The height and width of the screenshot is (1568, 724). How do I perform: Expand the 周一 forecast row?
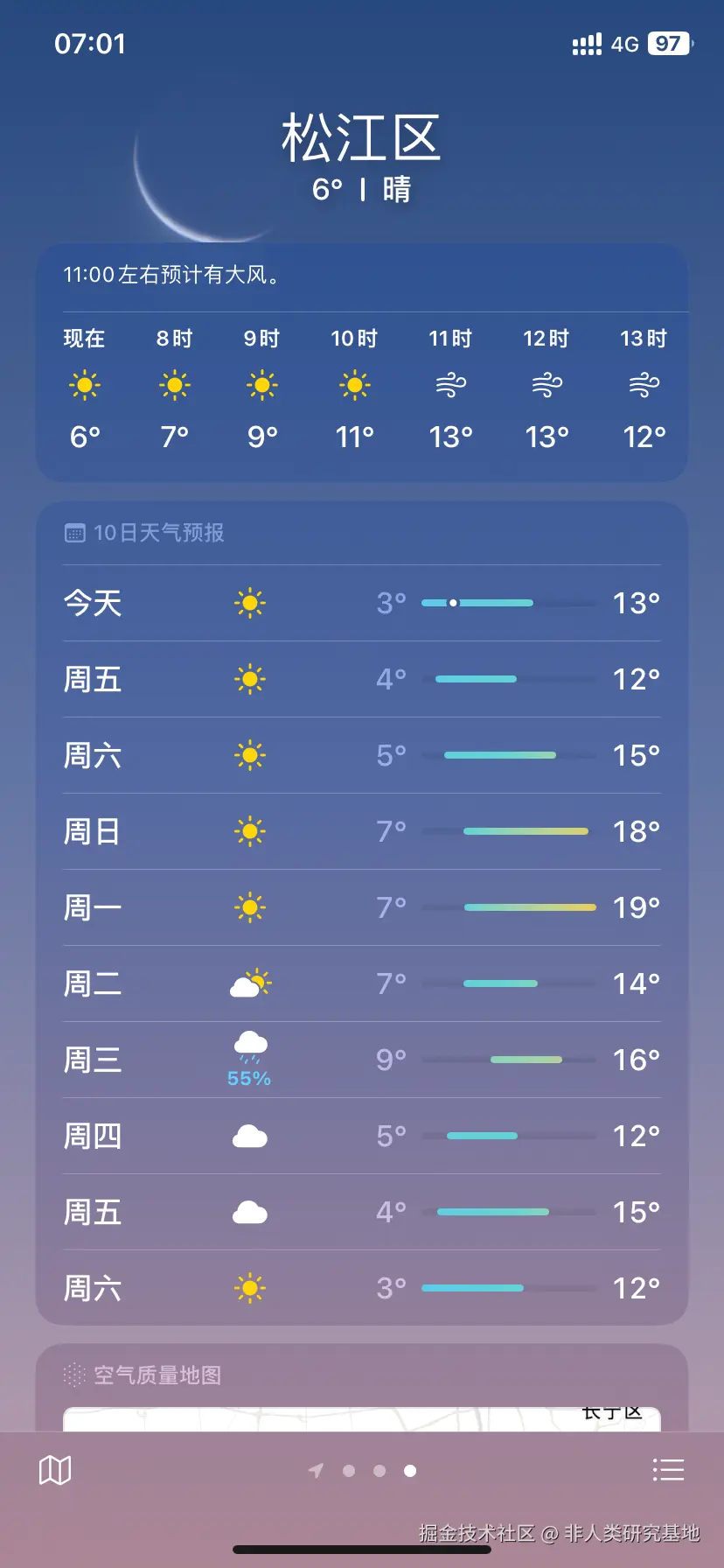pos(361,906)
